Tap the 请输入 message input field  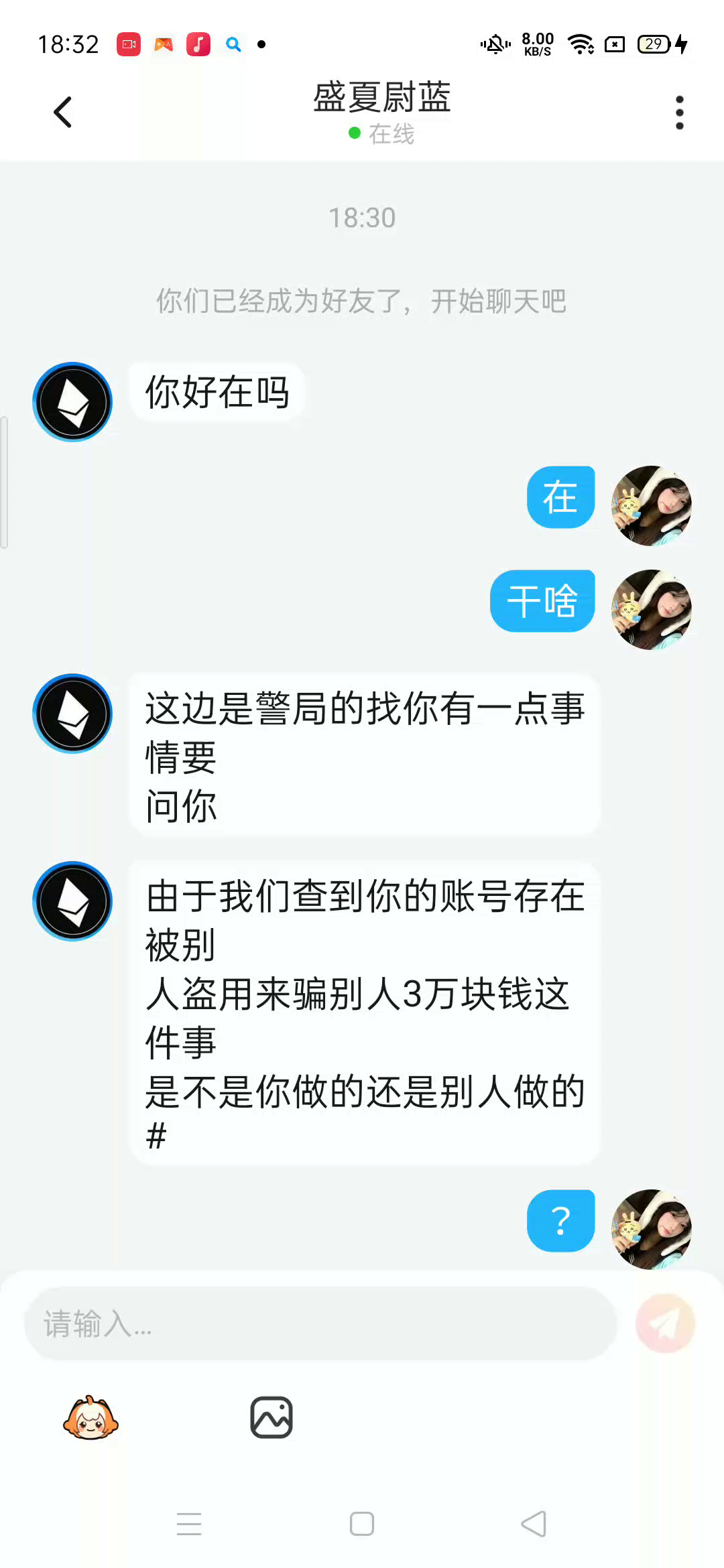point(320,1323)
